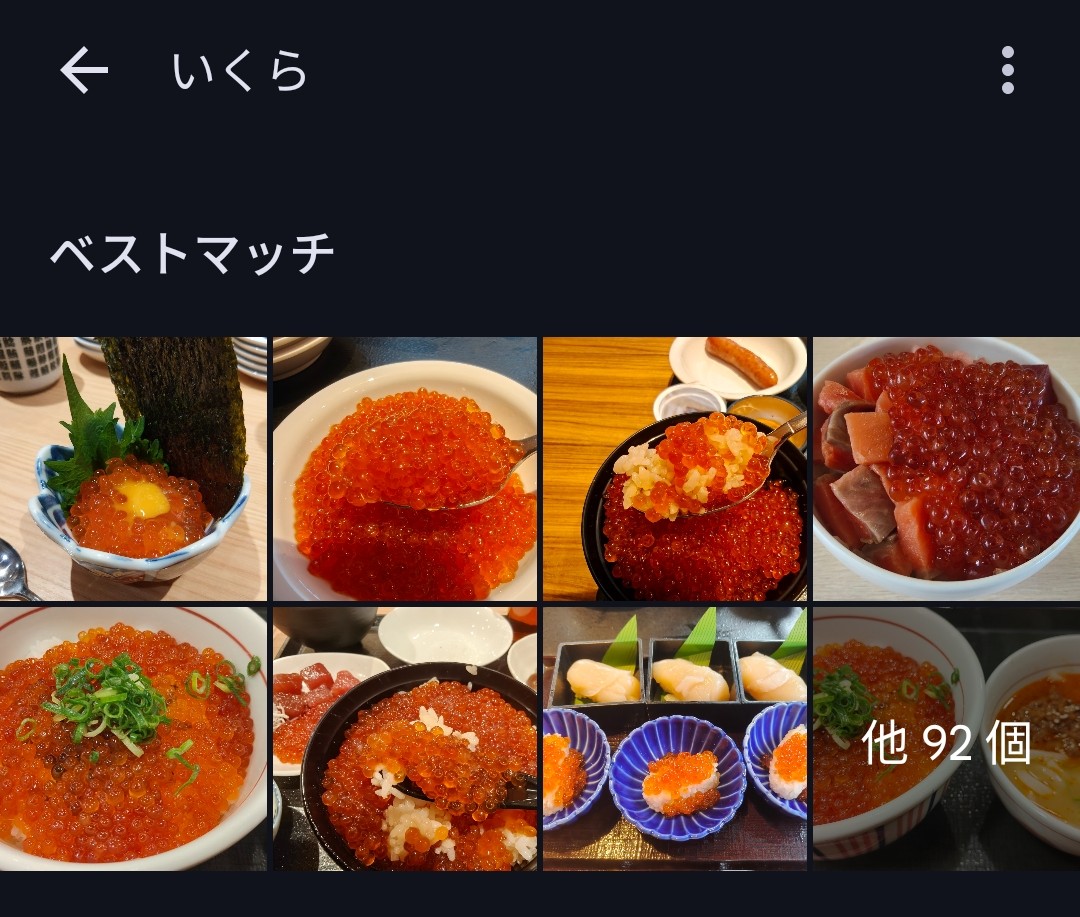1080x917 pixels.
Task: Open the photo of ikura on a white plate
Action: click(x=405, y=468)
